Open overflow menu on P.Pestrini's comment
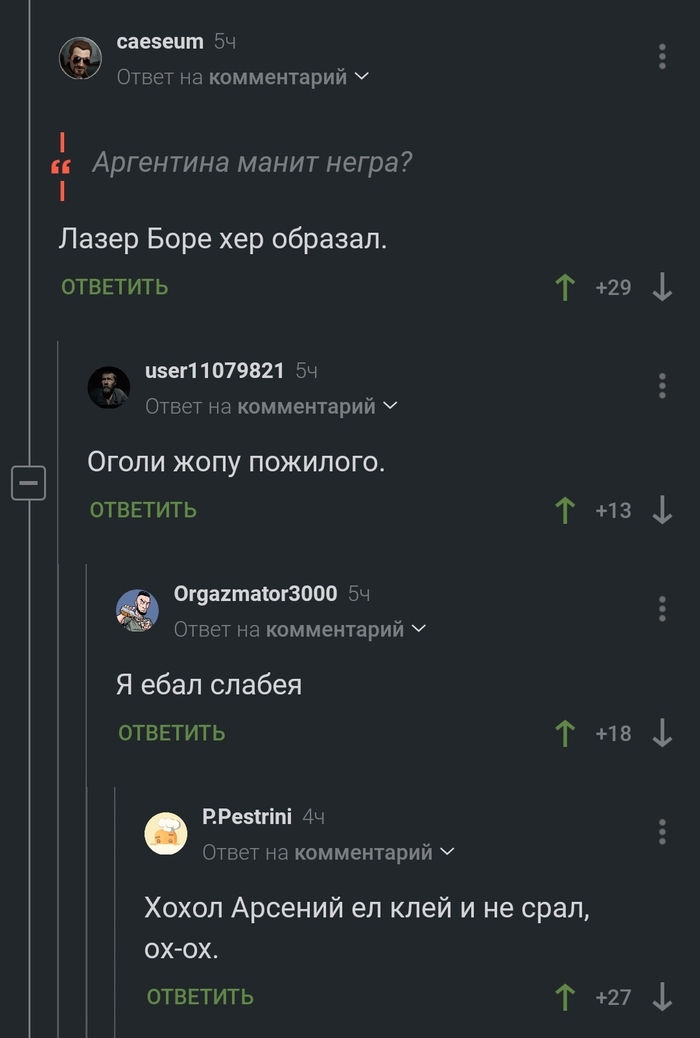Screen dimensions: 700x1038 point(662,831)
